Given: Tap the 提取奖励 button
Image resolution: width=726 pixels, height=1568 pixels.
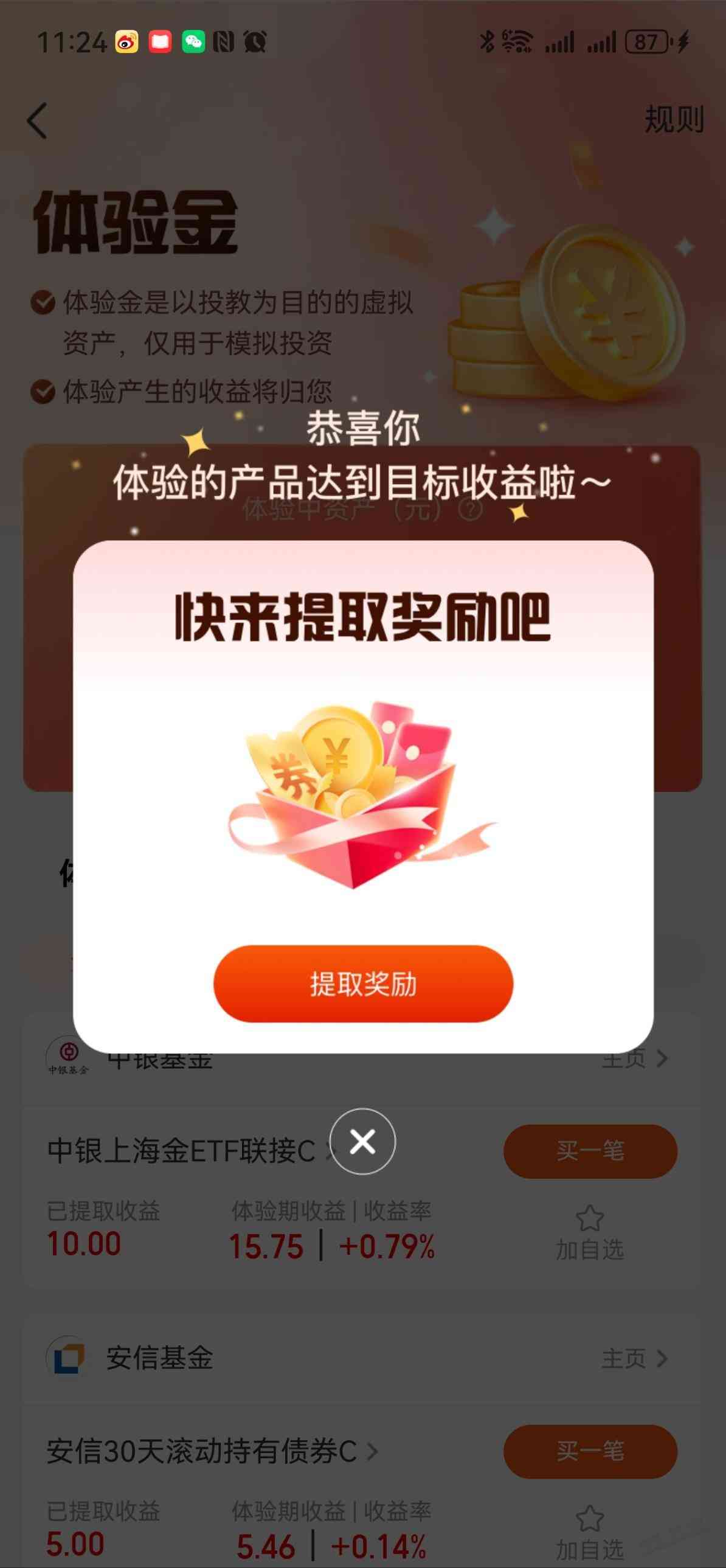Looking at the screenshot, I should 362,983.
